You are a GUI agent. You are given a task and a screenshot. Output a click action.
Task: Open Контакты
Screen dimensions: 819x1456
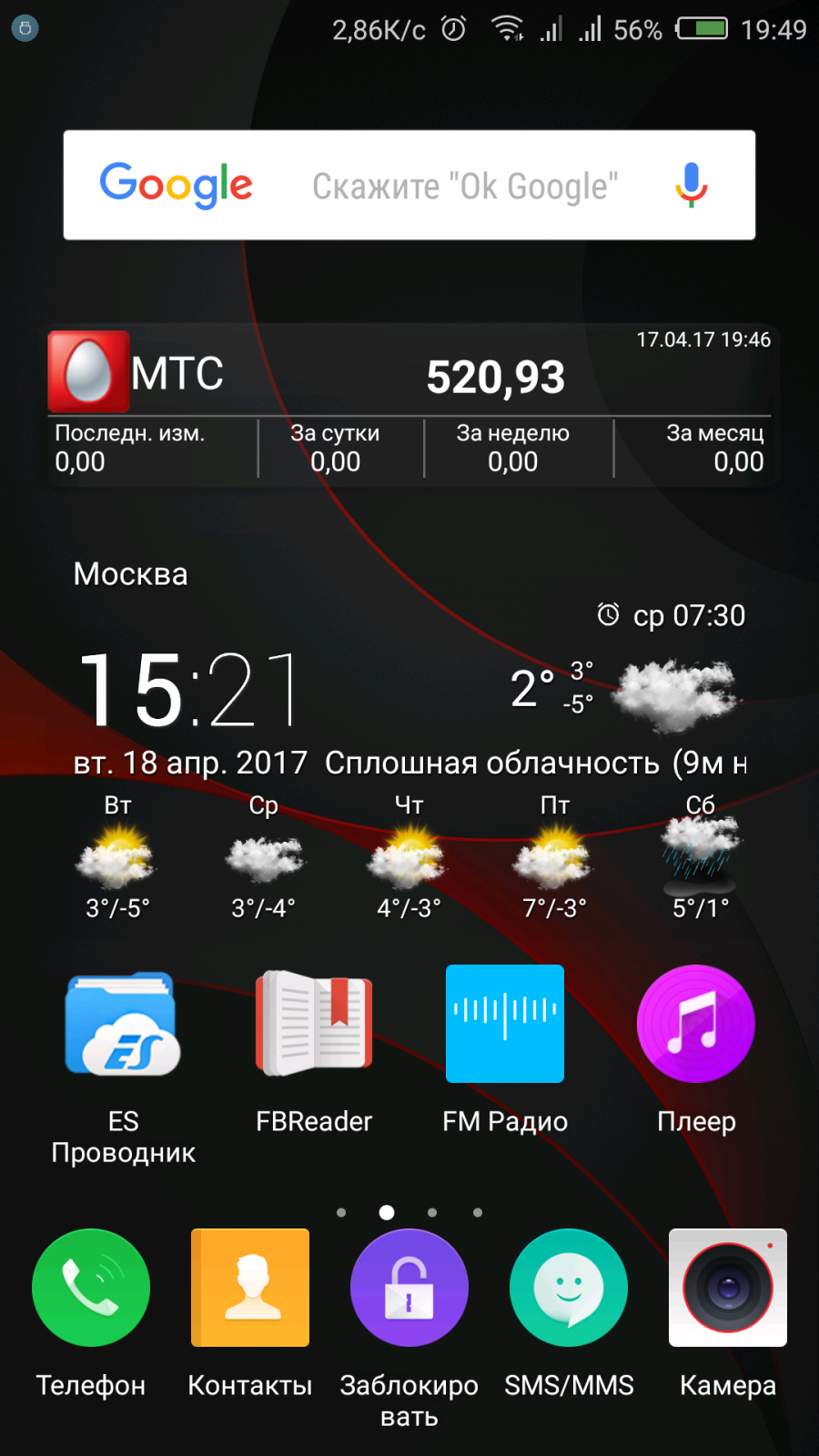250,1288
